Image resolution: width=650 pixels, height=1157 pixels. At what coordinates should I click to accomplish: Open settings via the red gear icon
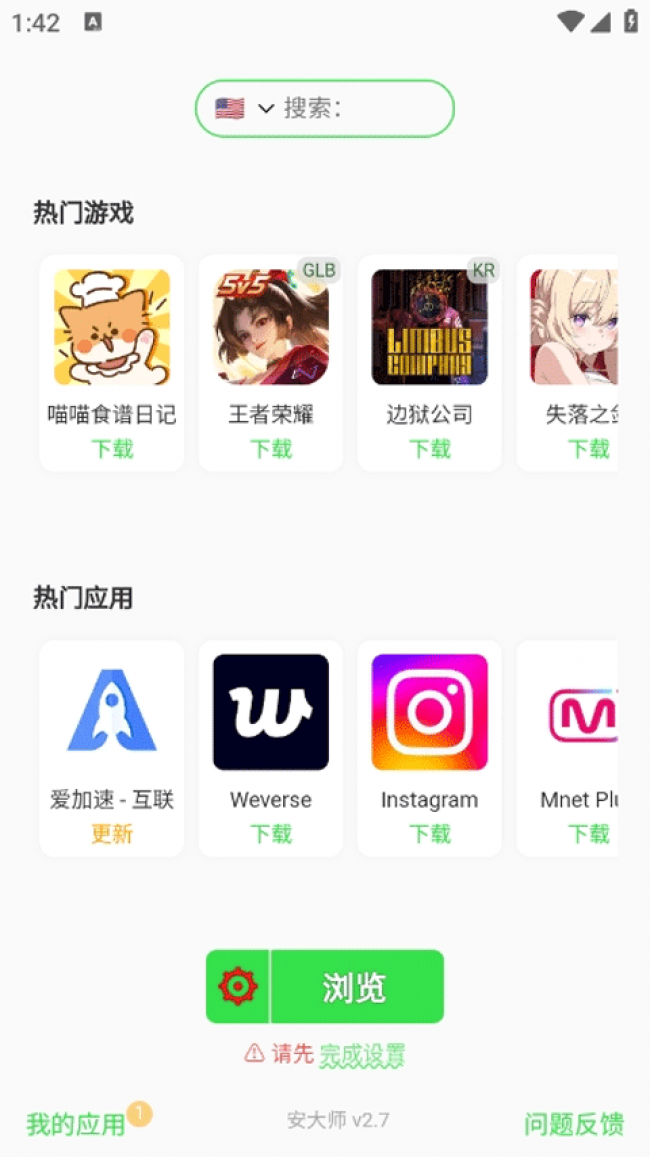pos(238,987)
